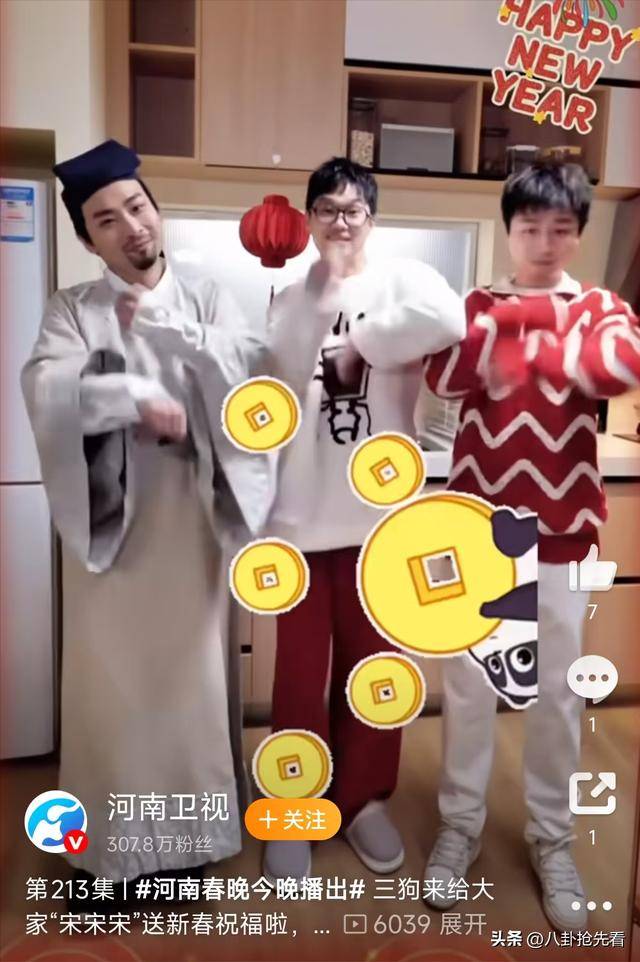The height and width of the screenshot is (962, 640).
Task: Expand the description with 展开
Action: point(464,922)
